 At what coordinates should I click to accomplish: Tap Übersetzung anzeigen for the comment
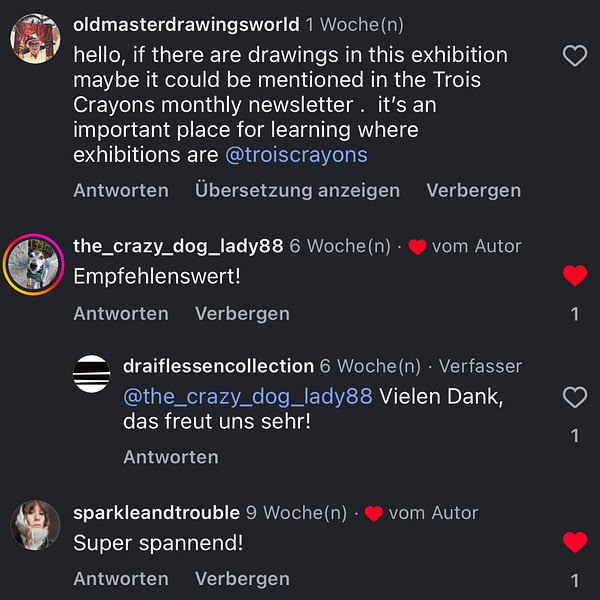click(297, 190)
